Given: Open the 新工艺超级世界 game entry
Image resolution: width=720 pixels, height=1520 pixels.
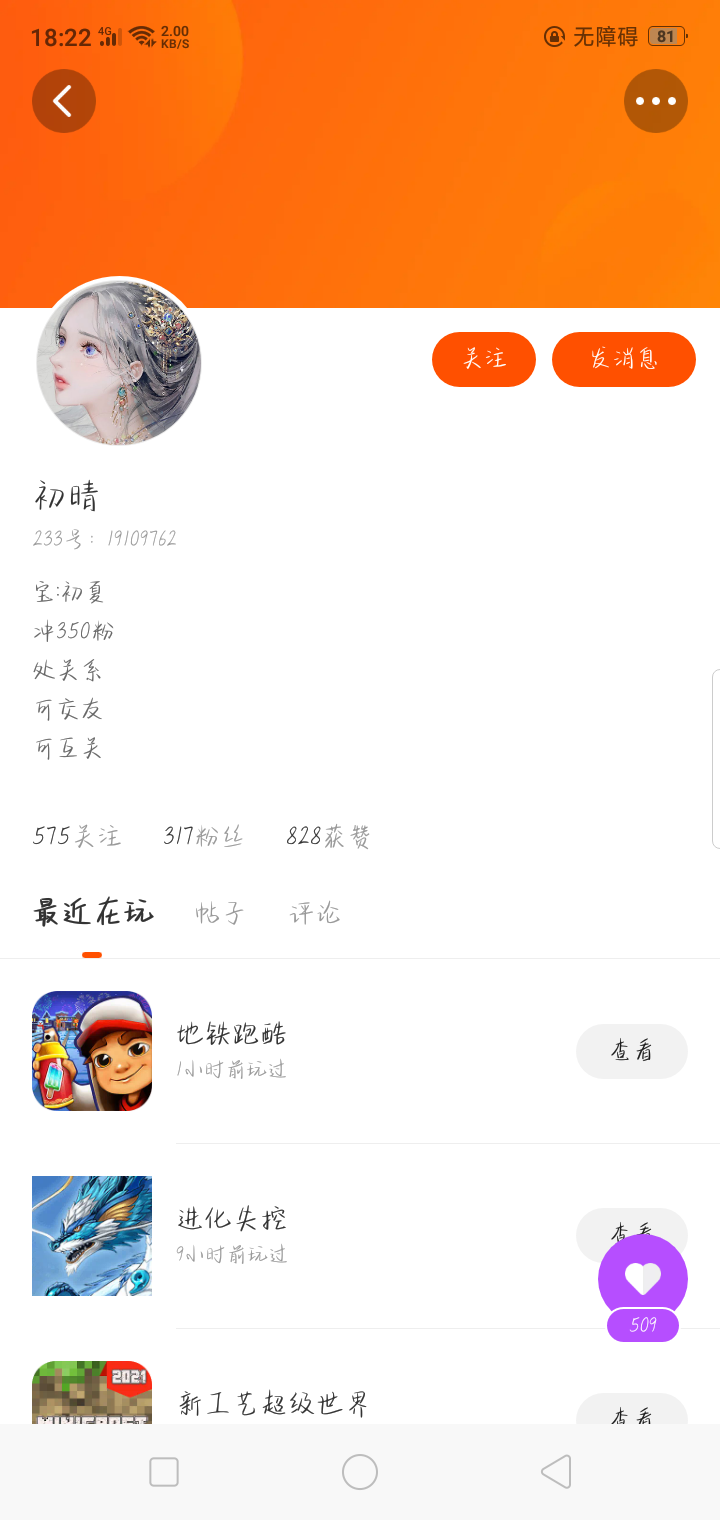Looking at the screenshot, I should coord(274,1404).
